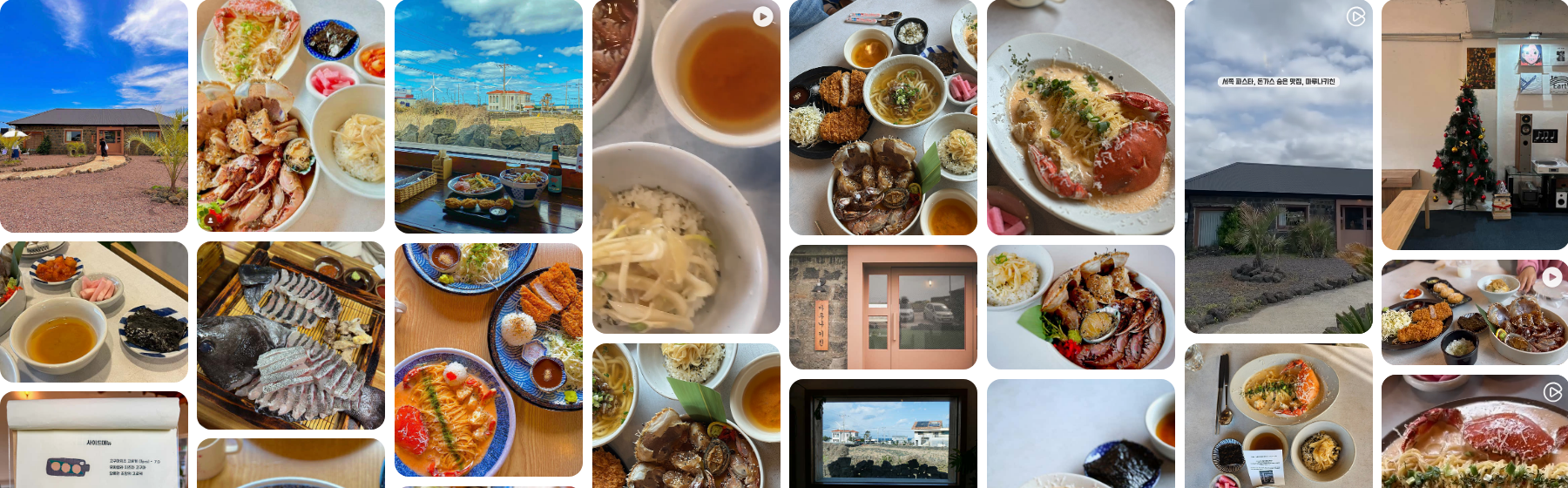This screenshot has height=488, width=1568.
Task: Open the abalone seafood bowl with rice photo
Action: (1080, 307)
